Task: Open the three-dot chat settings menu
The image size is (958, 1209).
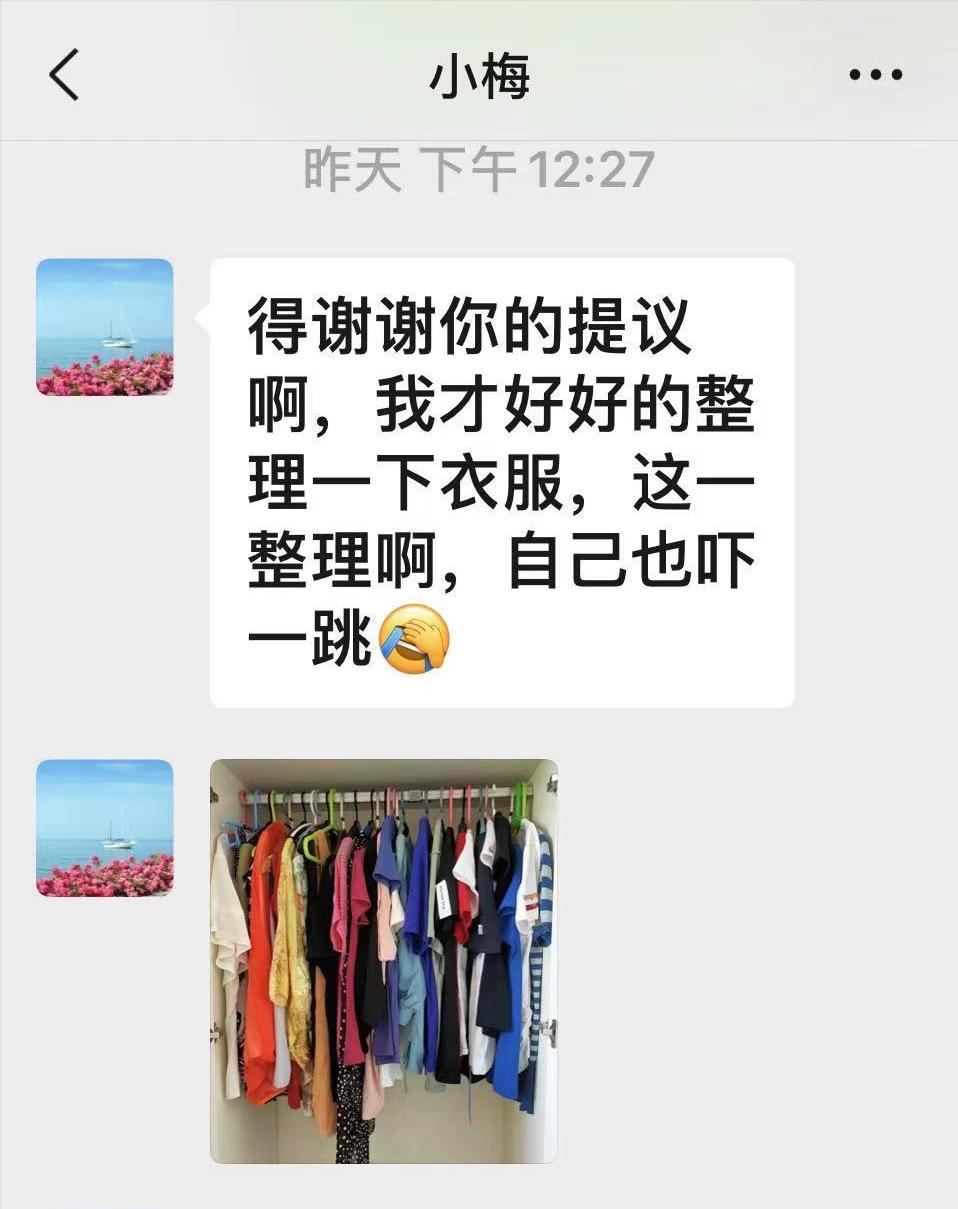Action: (878, 73)
